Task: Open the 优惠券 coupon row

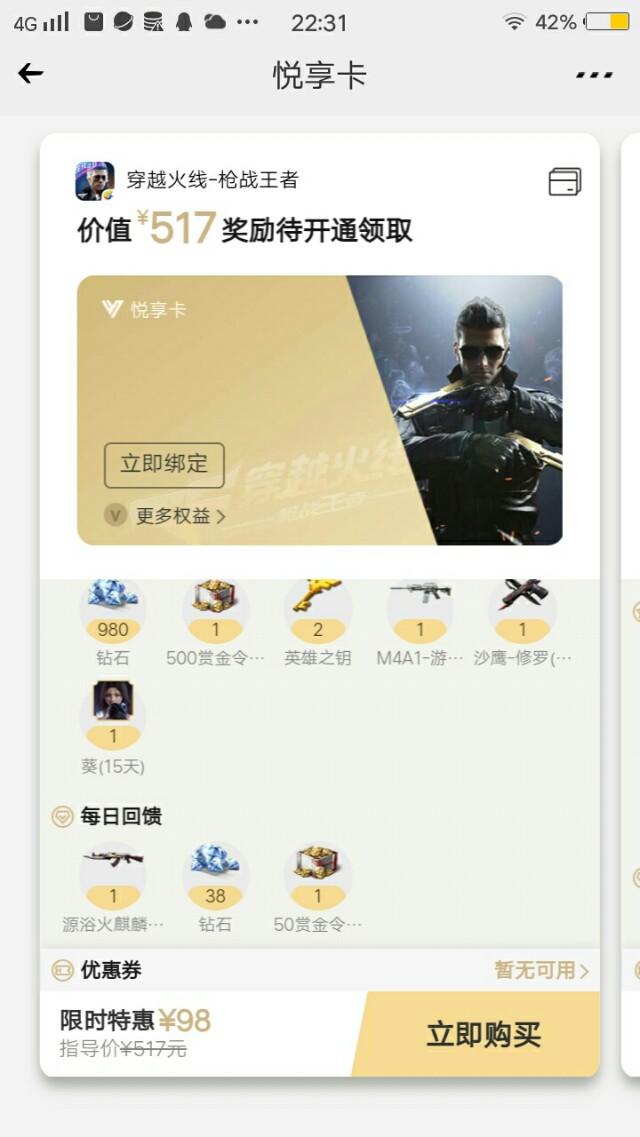Action: (x=320, y=970)
